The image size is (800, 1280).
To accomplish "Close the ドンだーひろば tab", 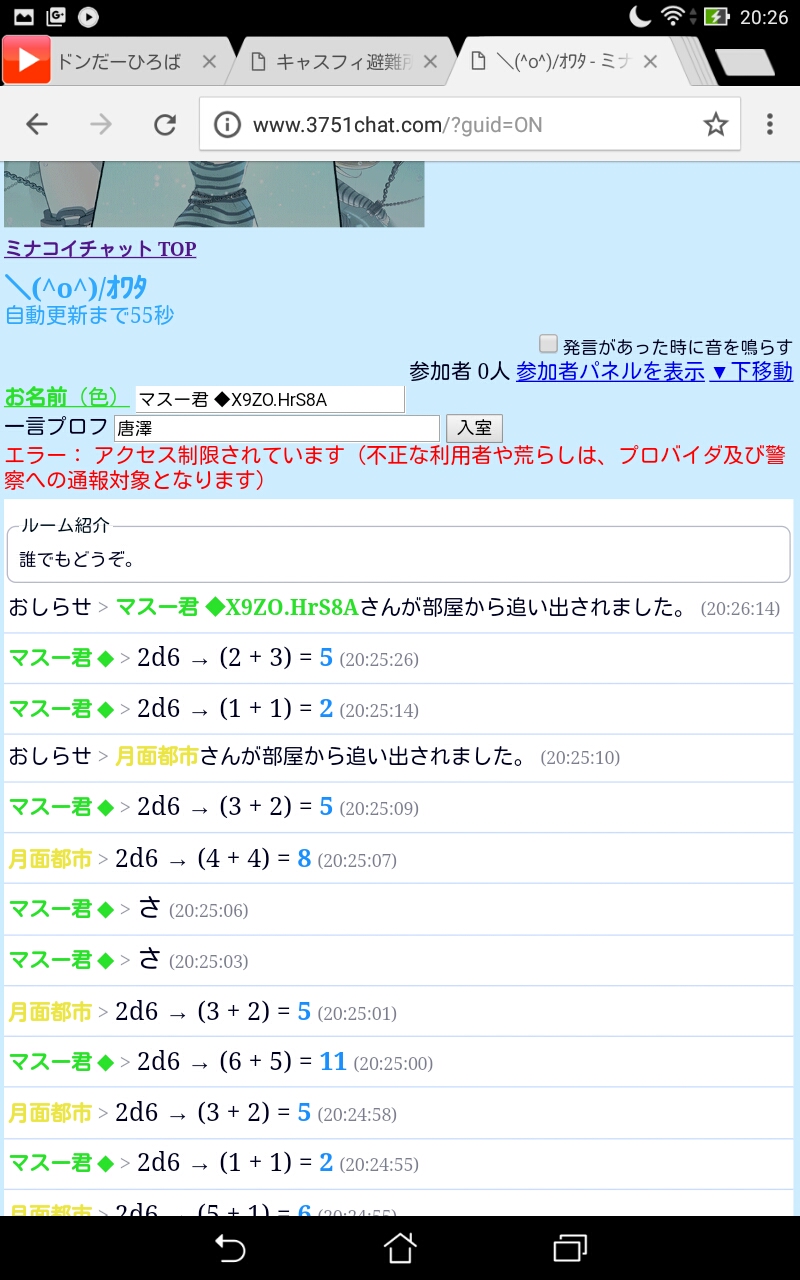I will 209,62.
